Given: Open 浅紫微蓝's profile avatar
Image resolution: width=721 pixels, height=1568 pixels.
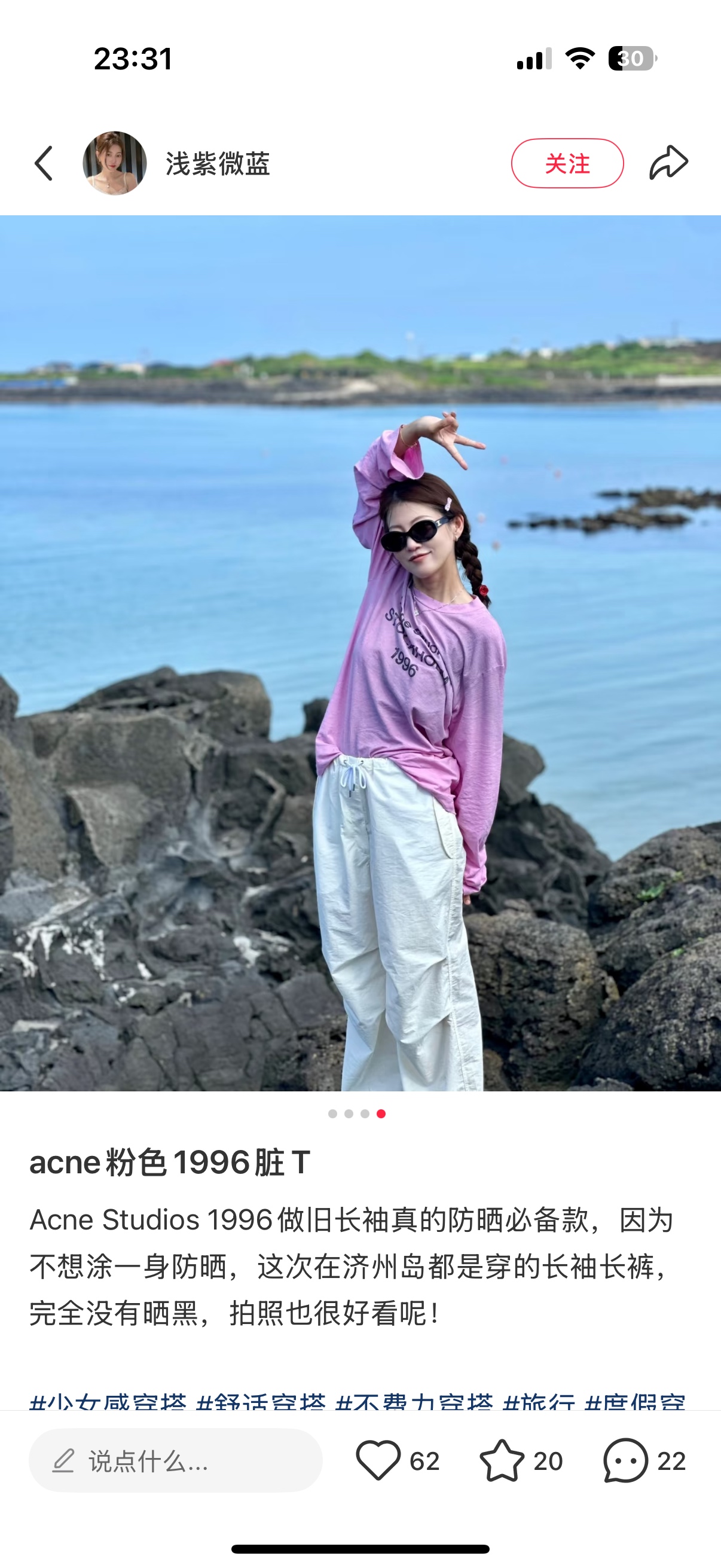Looking at the screenshot, I should 114,163.
